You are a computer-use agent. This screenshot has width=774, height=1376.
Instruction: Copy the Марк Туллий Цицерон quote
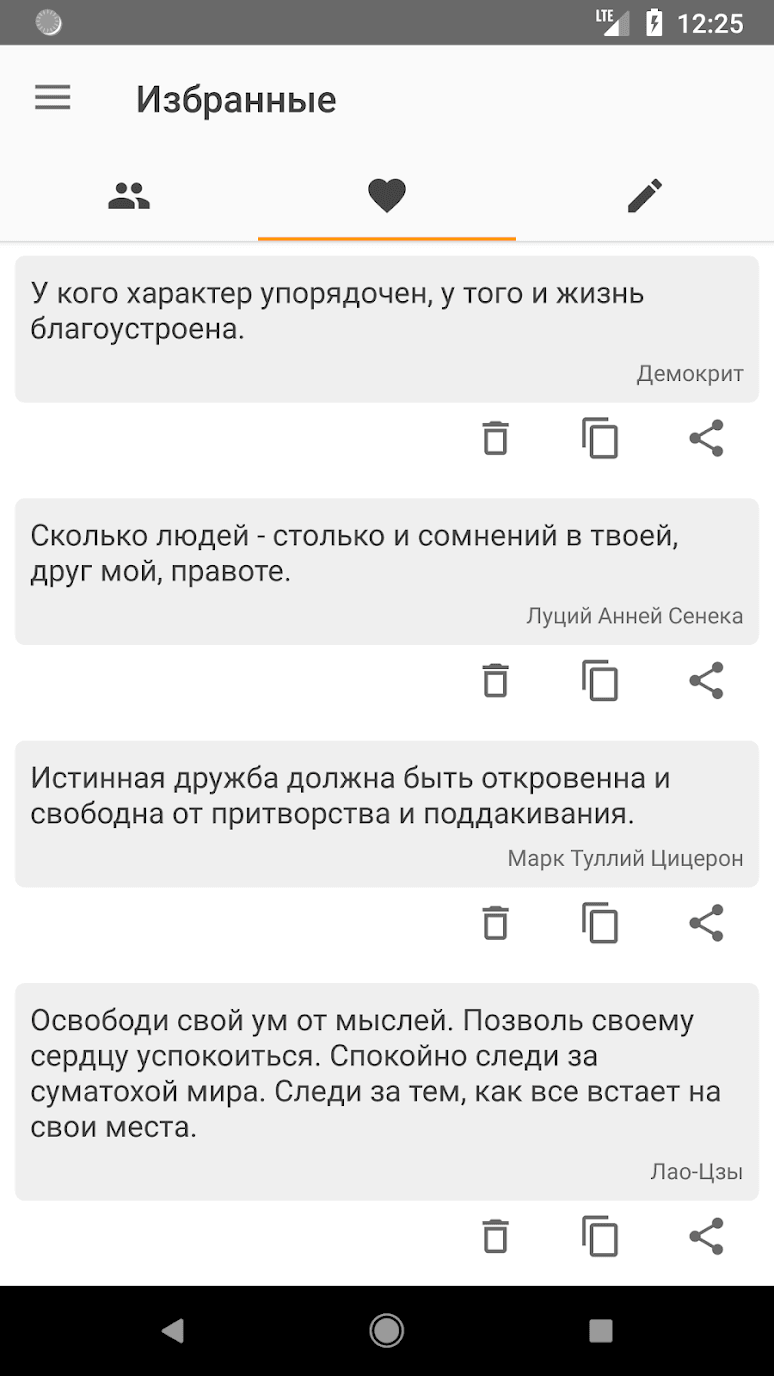click(600, 923)
